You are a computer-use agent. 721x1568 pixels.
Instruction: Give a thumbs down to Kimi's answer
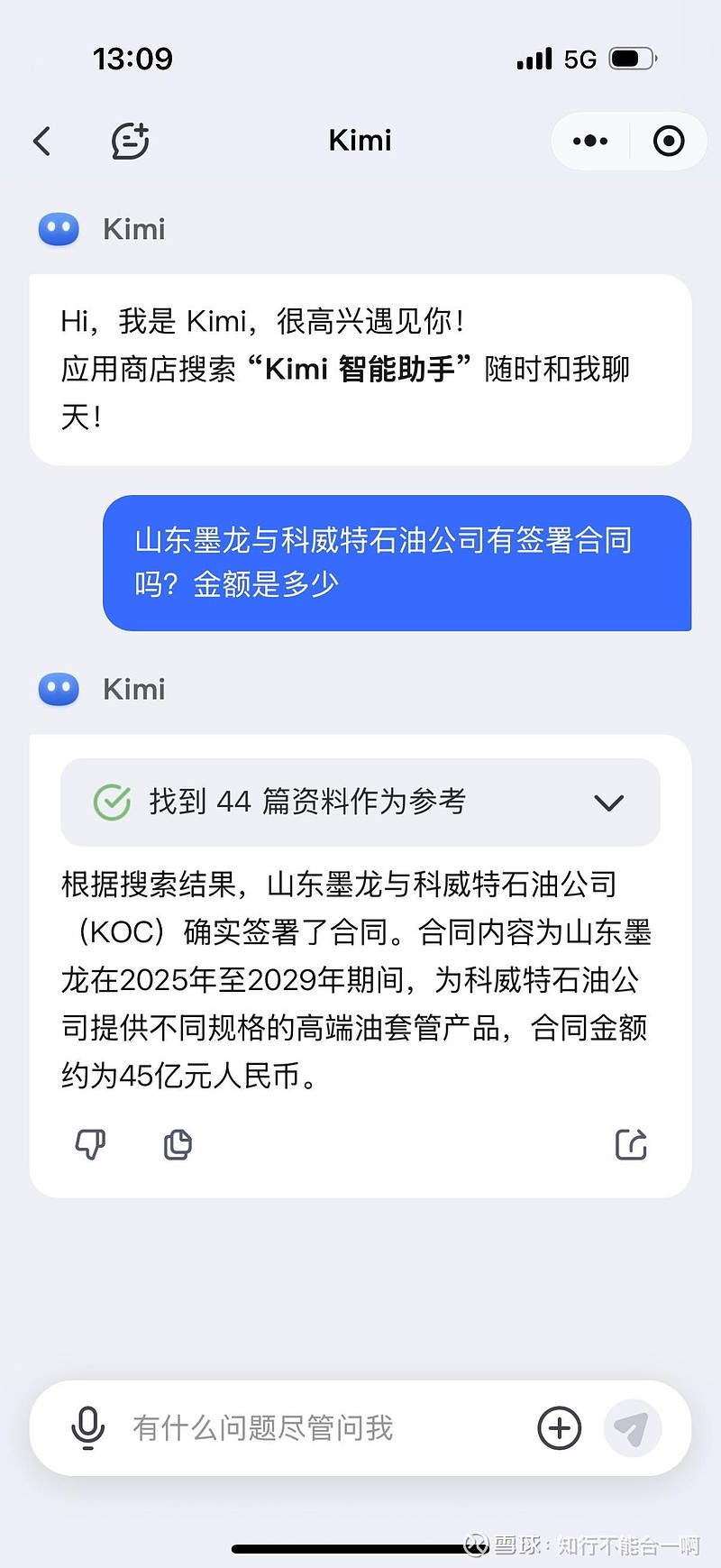[x=90, y=1144]
